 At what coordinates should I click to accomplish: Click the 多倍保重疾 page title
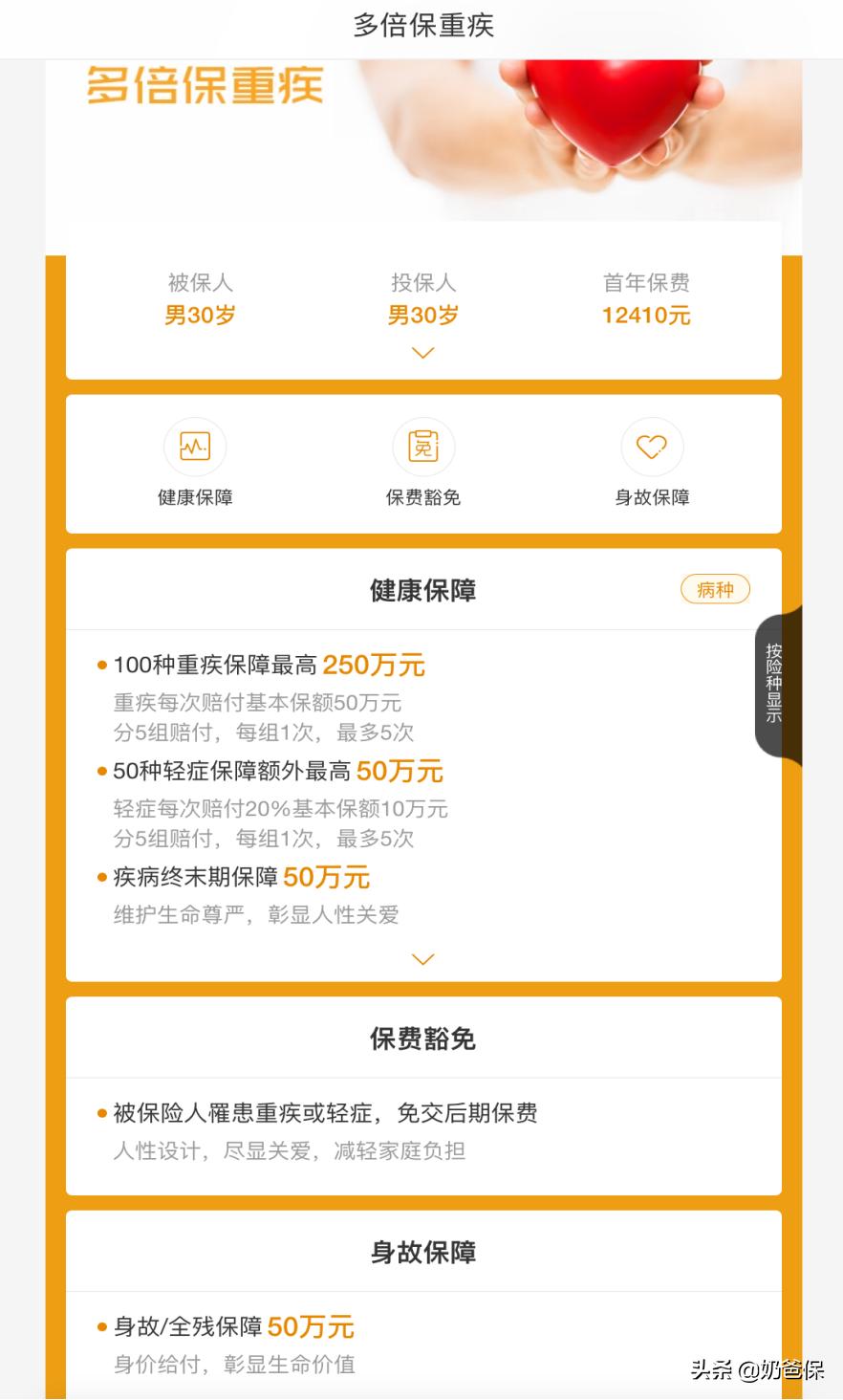tap(421, 27)
